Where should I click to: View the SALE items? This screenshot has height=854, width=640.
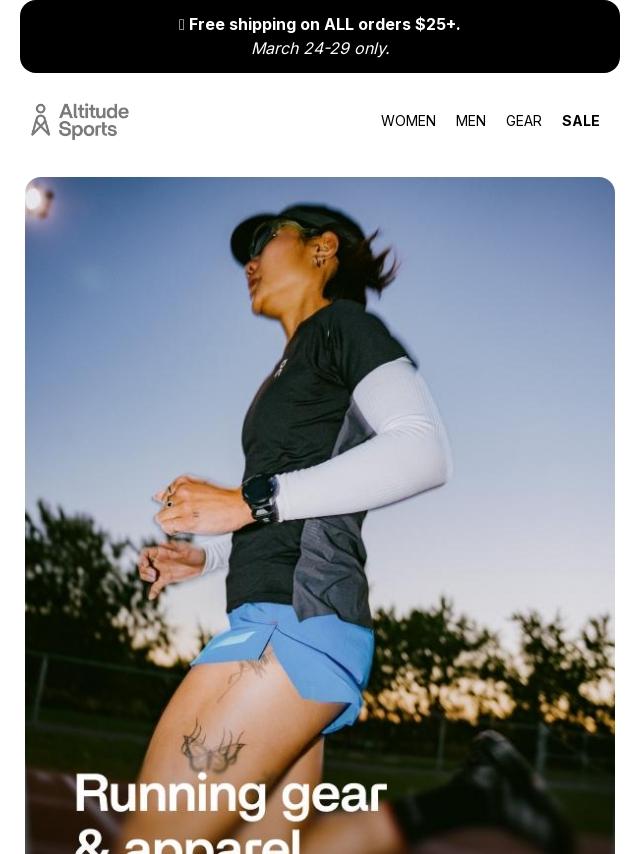580,121
